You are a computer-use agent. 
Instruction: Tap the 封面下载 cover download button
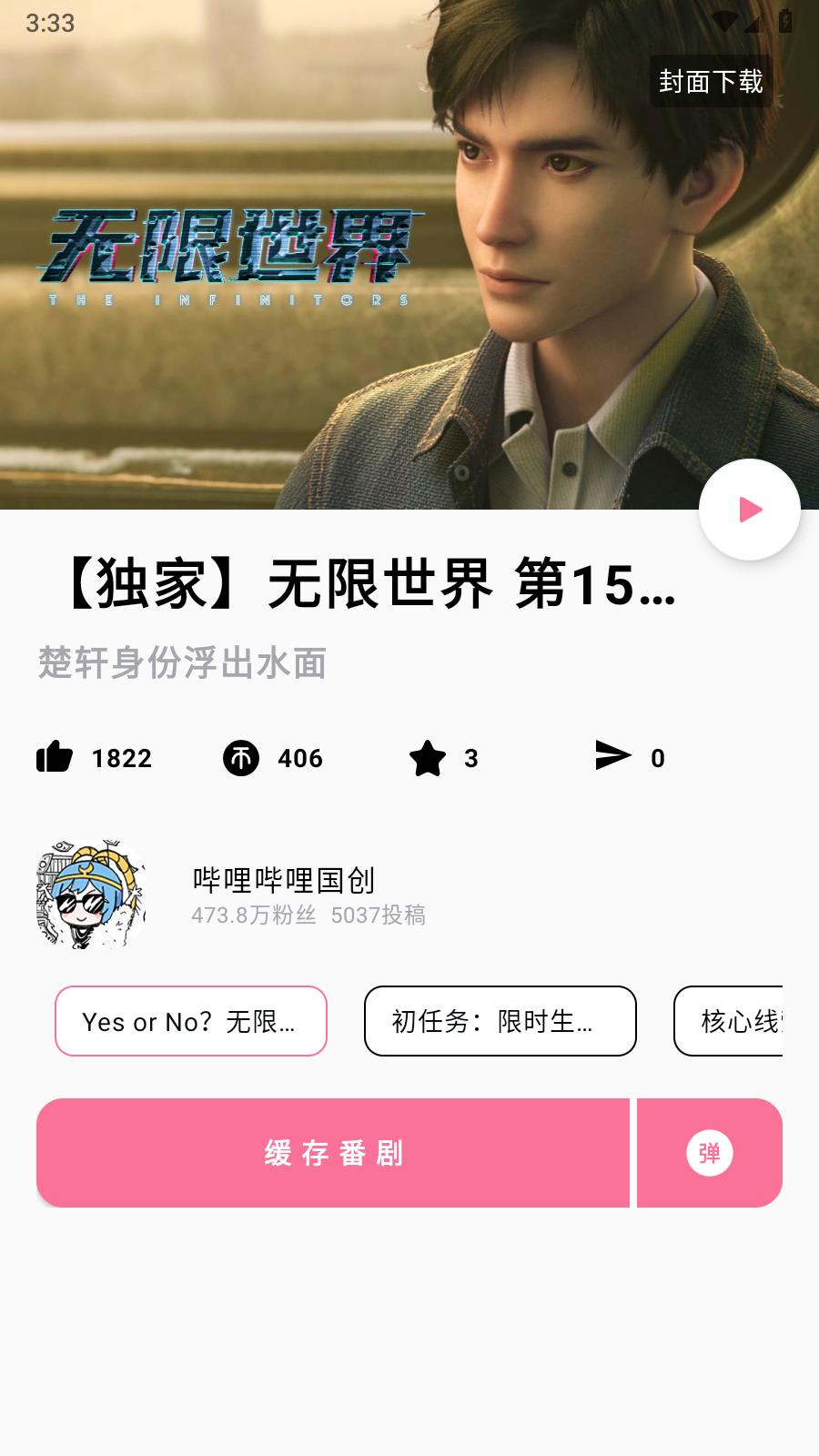point(711,82)
